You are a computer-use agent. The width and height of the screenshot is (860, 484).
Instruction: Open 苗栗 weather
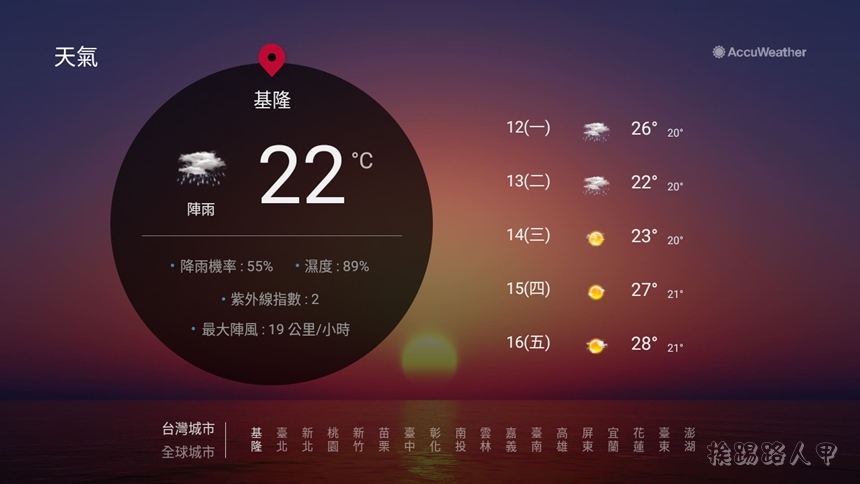coord(384,440)
